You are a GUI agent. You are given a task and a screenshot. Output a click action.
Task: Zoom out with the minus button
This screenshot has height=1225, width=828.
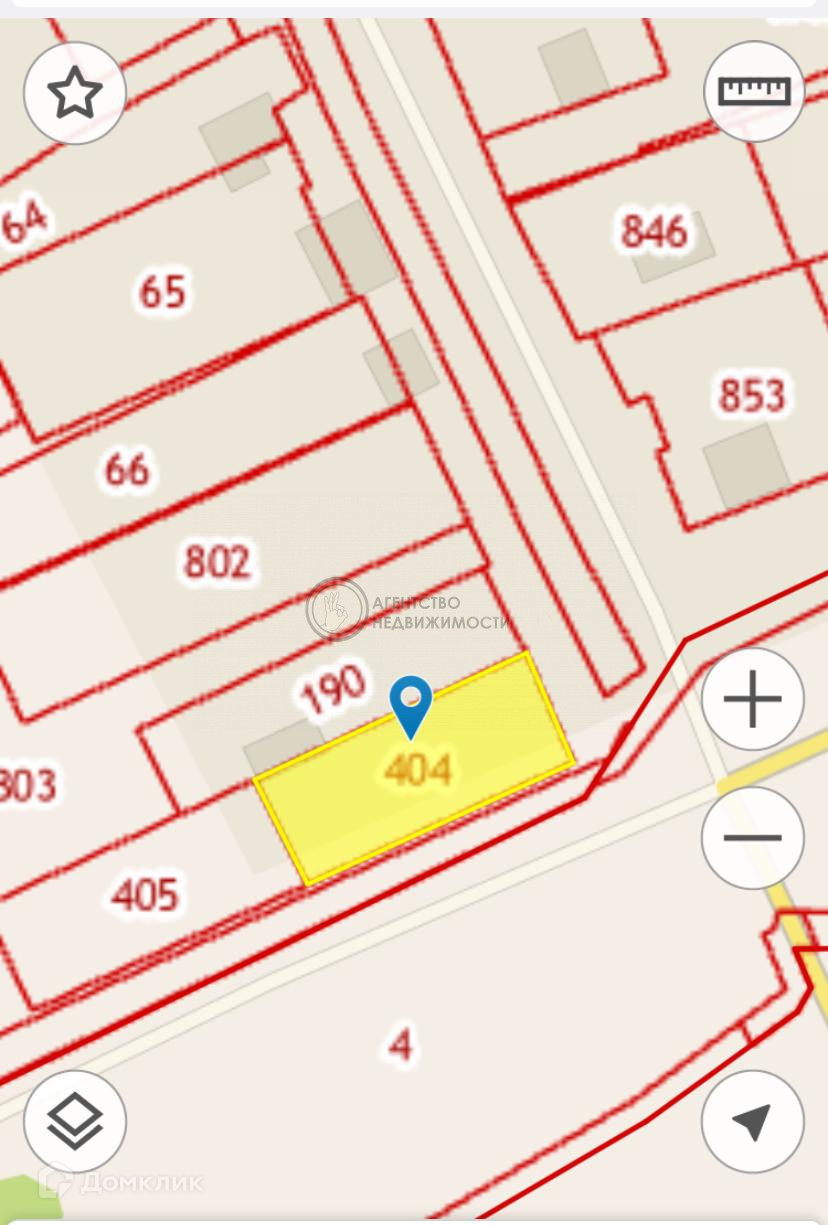[752, 837]
